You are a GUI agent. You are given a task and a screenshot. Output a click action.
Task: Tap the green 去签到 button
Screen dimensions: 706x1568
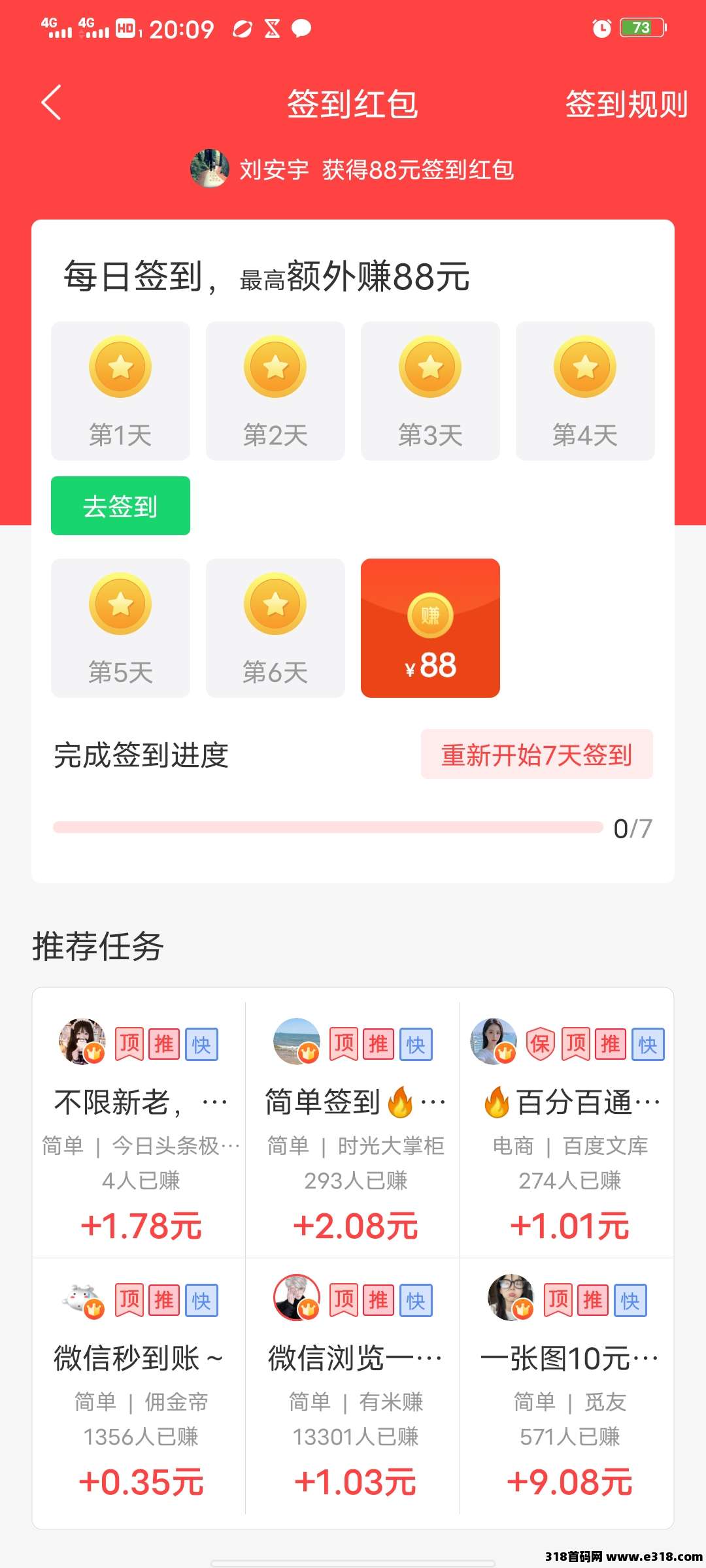click(x=121, y=506)
